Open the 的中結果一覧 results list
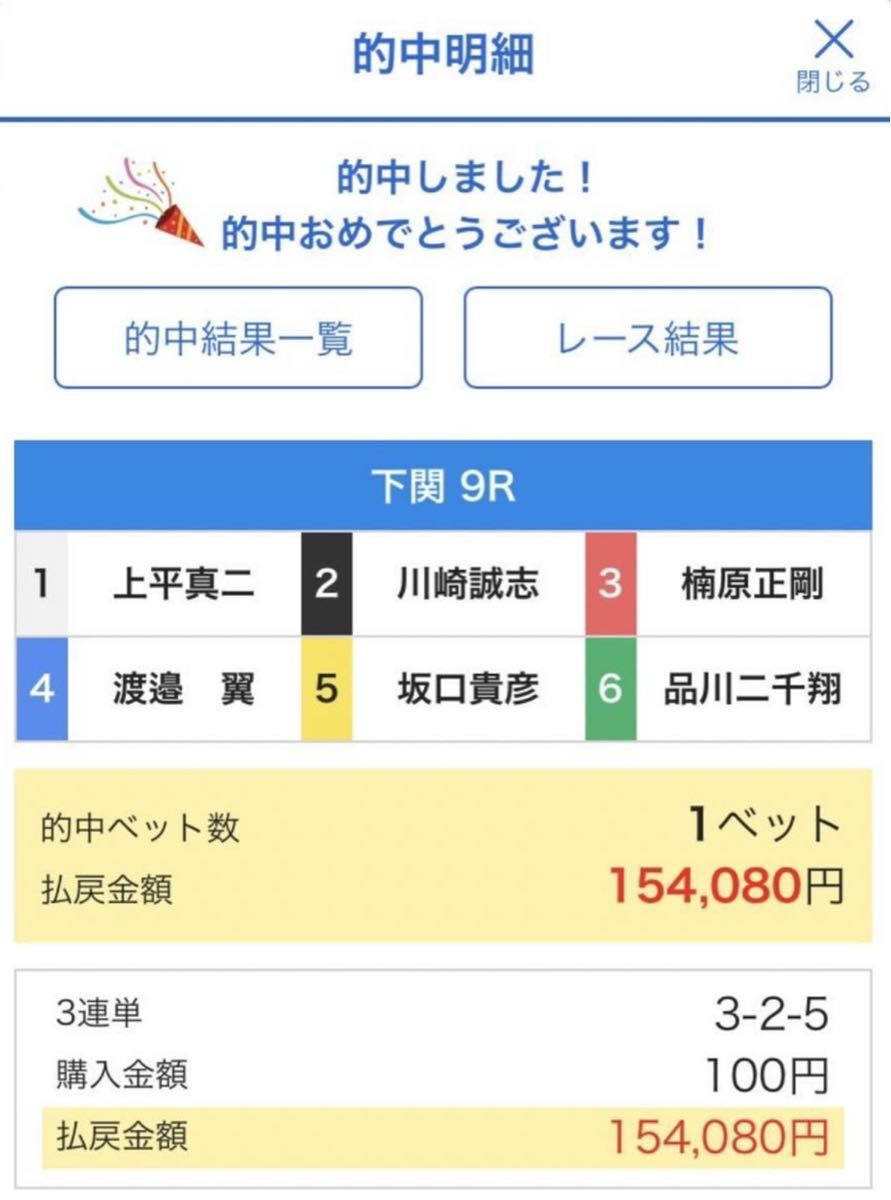Image resolution: width=891 pixels, height=1200 pixels. [238, 338]
